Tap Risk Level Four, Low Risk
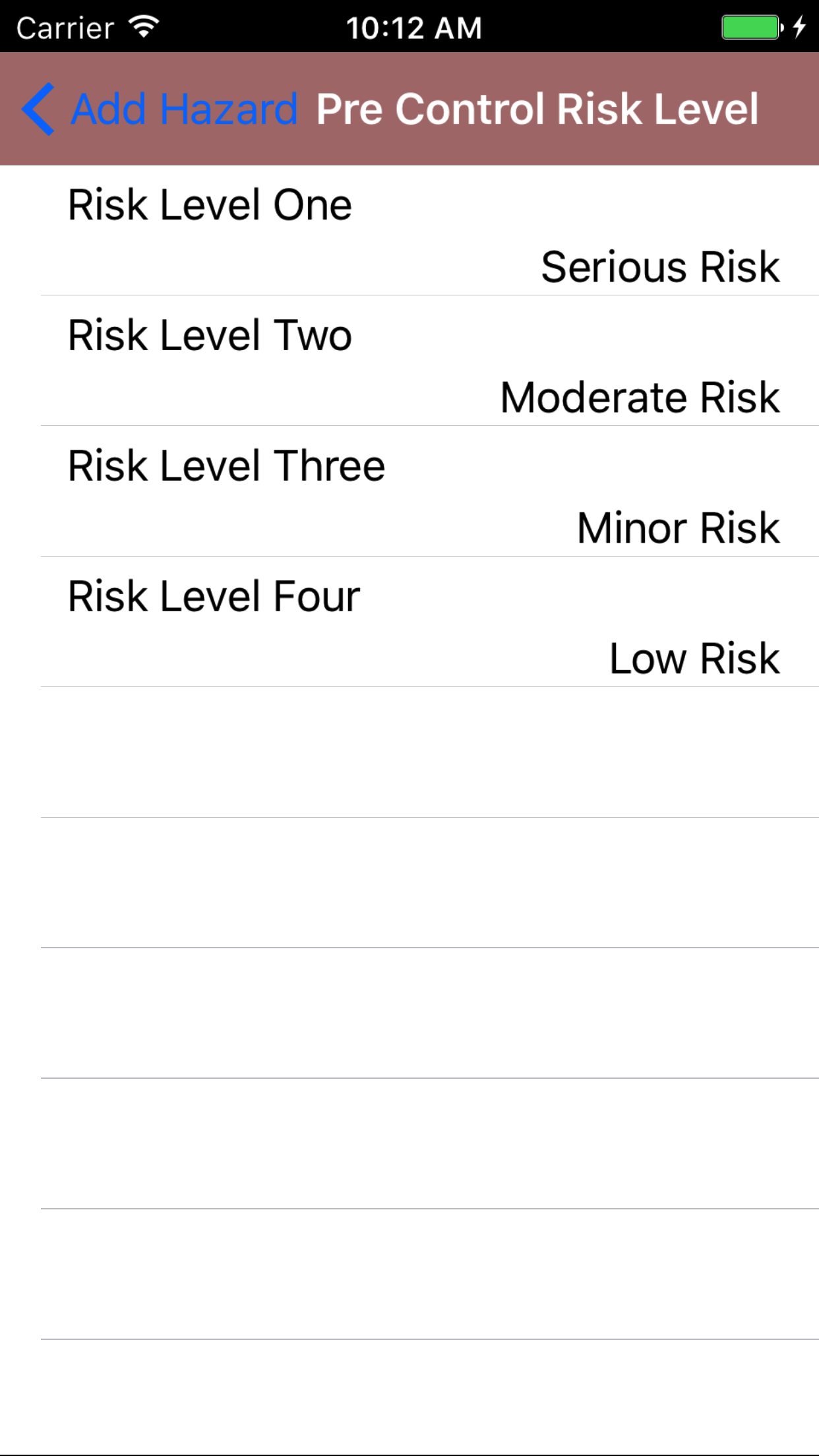Image resolution: width=819 pixels, height=1456 pixels. point(422,622)
